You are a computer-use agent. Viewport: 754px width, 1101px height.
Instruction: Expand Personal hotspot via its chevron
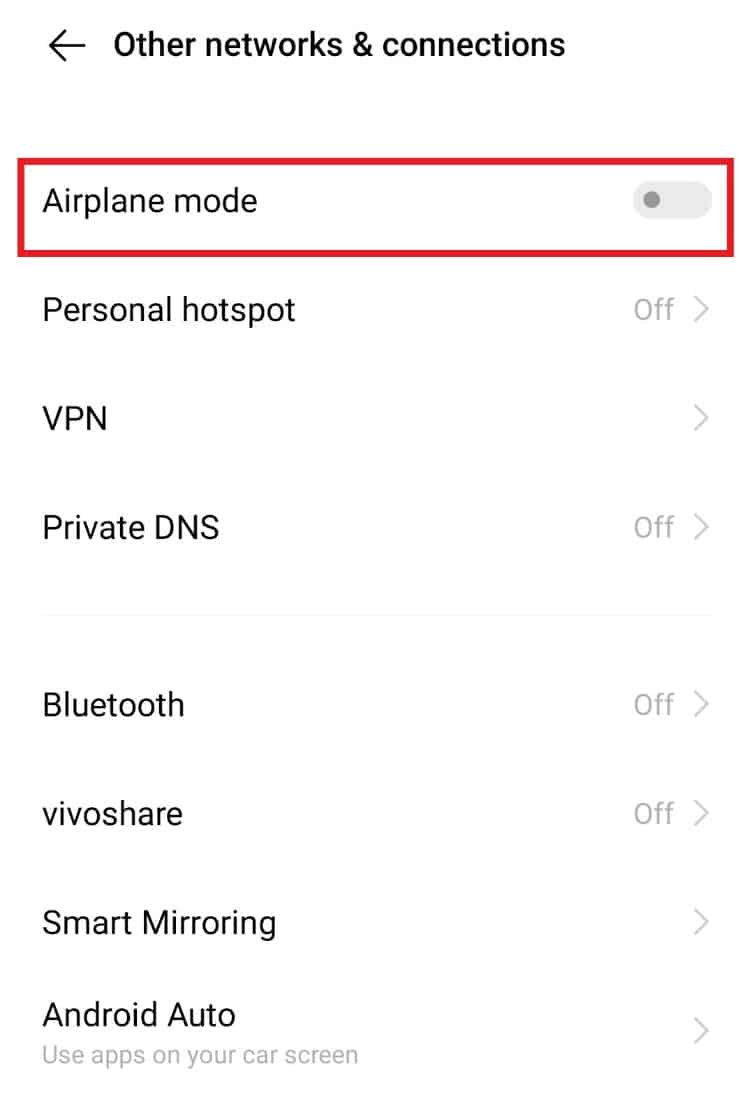[x=701, y=309]
